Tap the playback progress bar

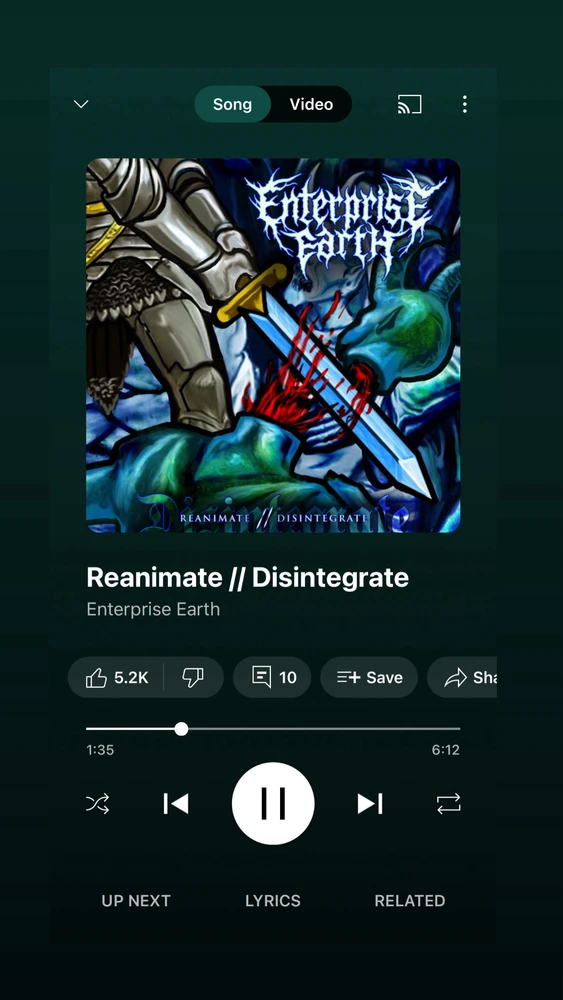click(273, 728)
